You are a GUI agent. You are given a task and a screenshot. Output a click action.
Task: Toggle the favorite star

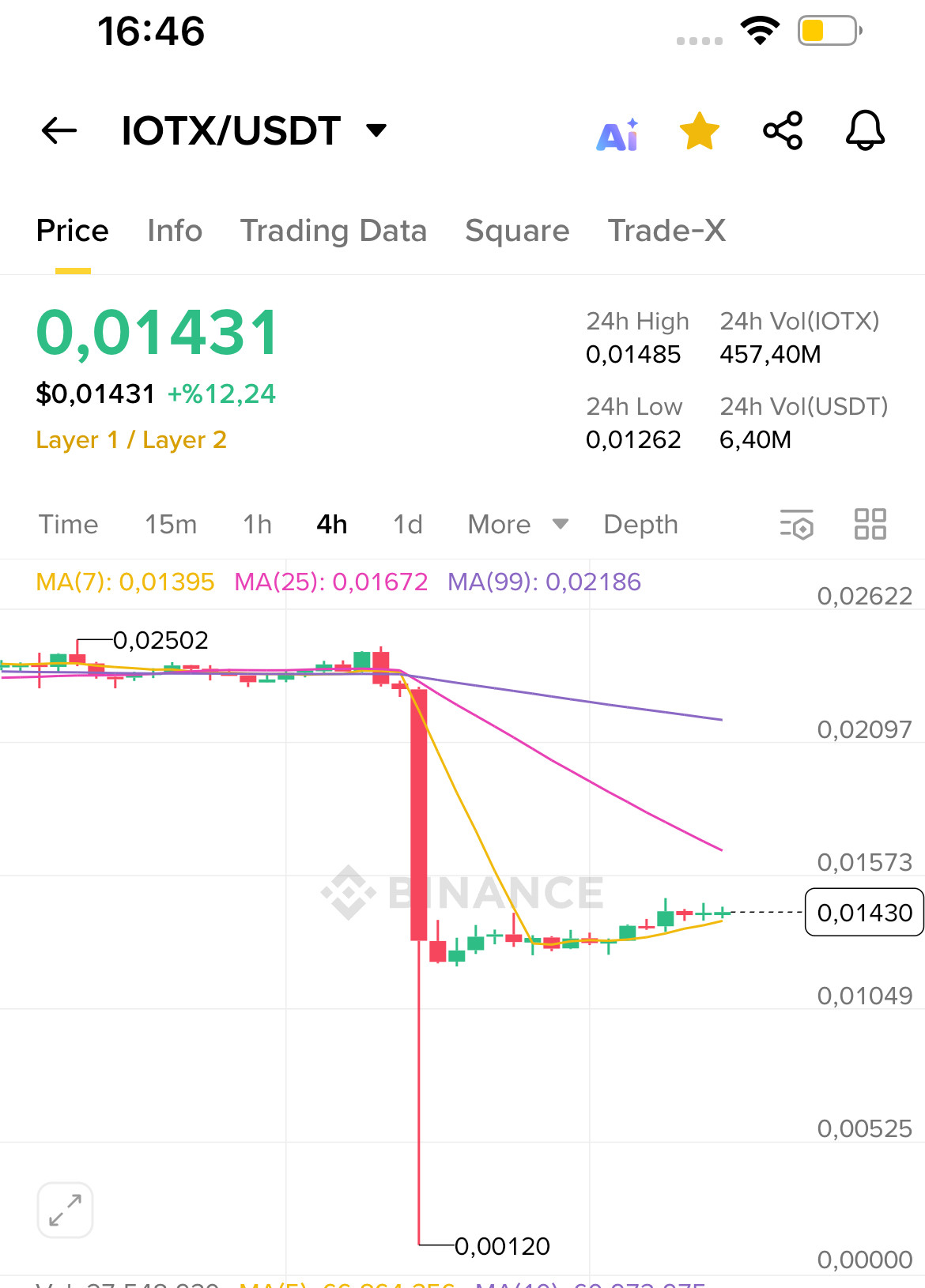coord(700,131)
